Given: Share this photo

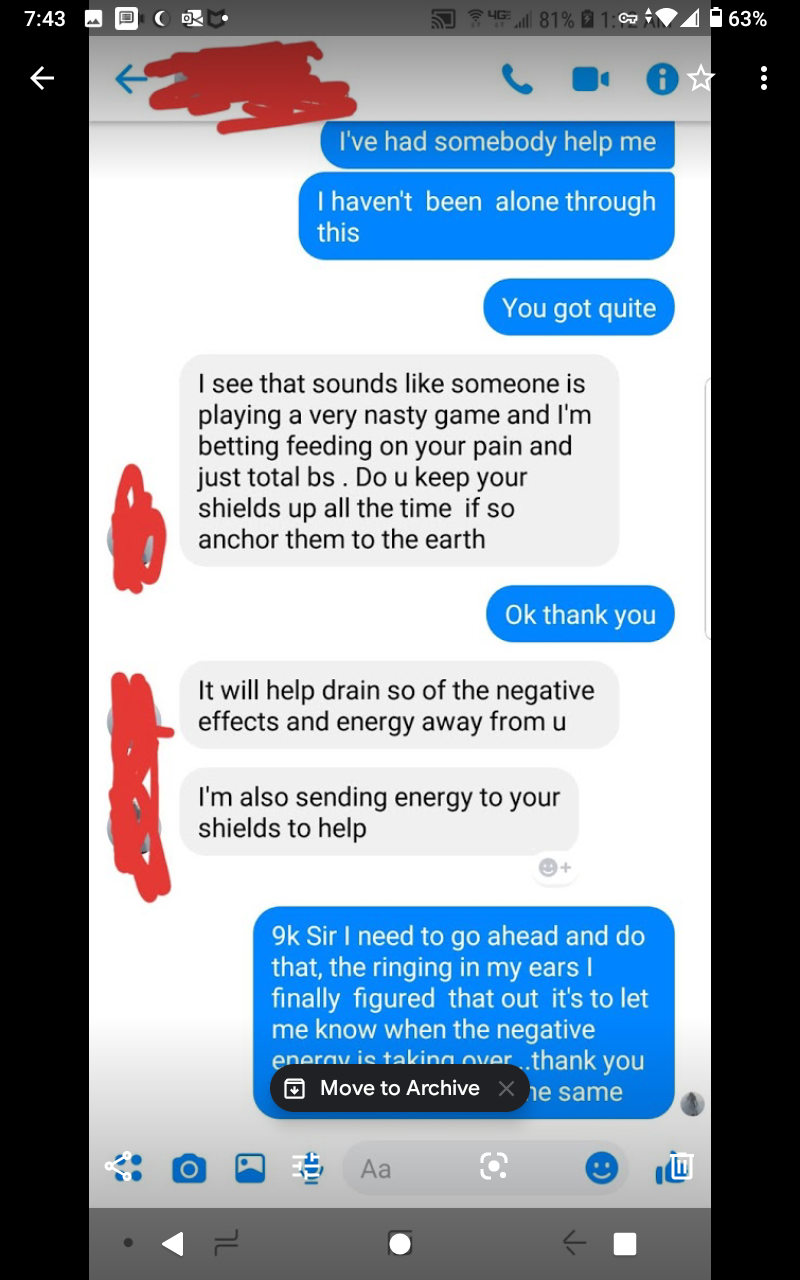Looking at the screenshot, I should [123, 1167].
